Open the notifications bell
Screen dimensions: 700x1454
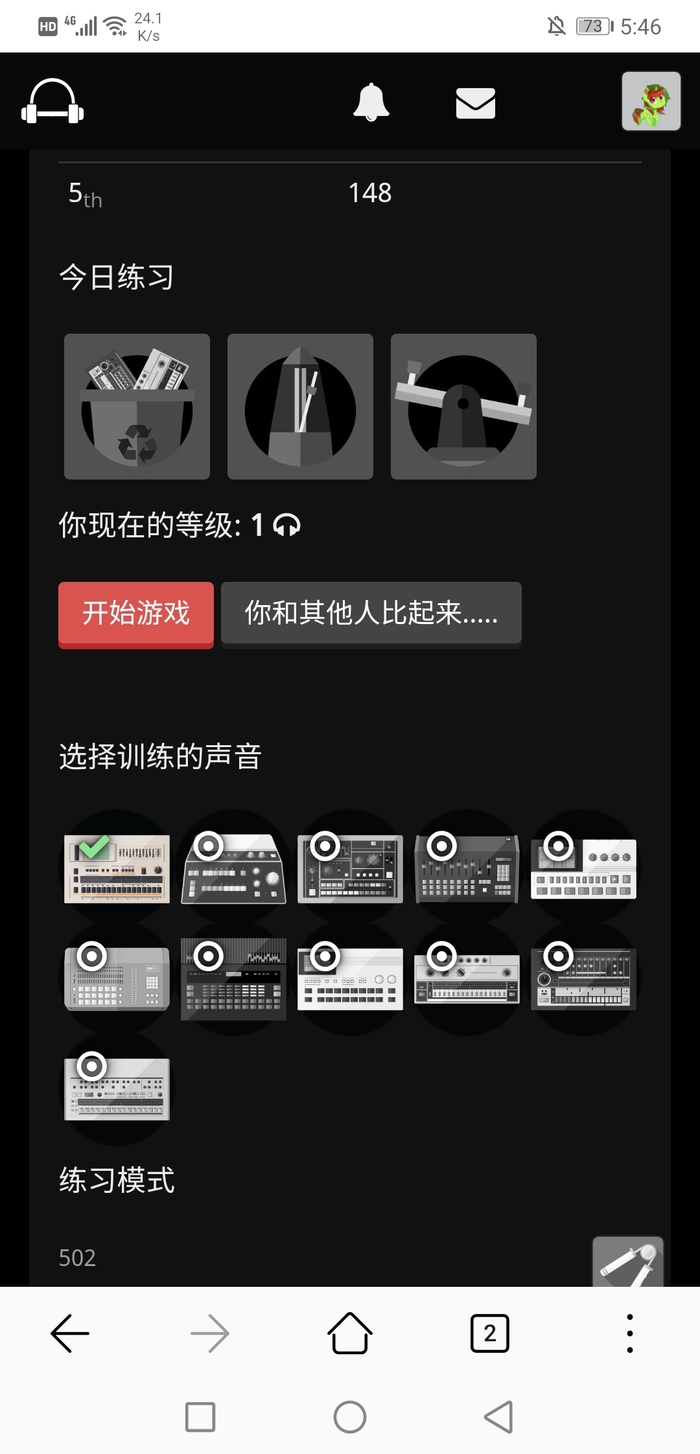(x=371, y=102)
